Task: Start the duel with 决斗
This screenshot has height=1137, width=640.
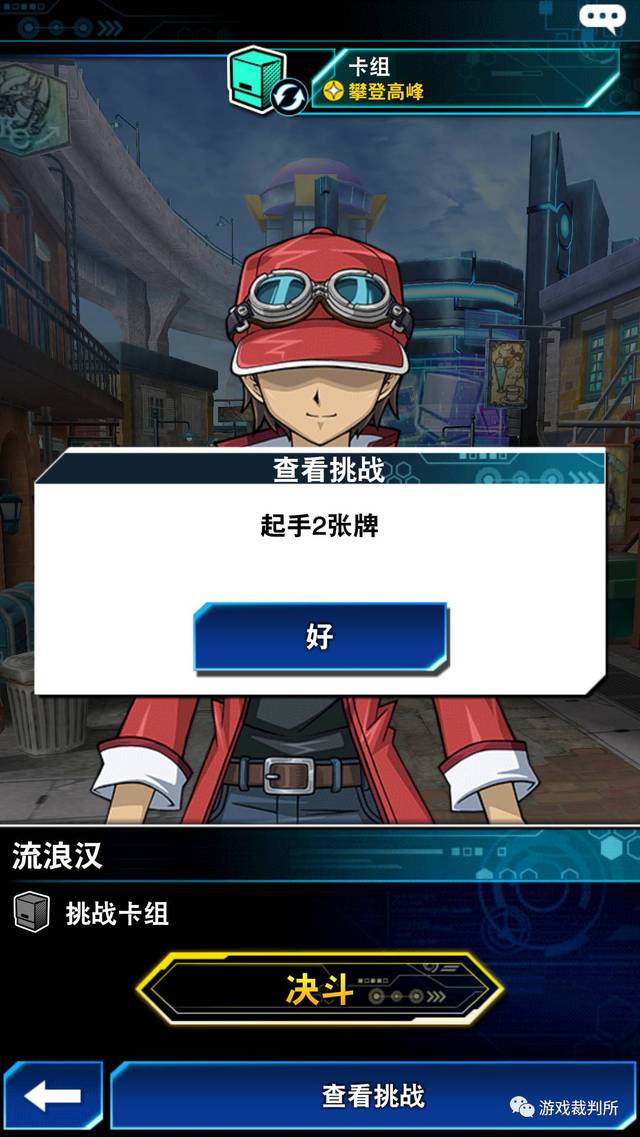Action: click(320, 989)
